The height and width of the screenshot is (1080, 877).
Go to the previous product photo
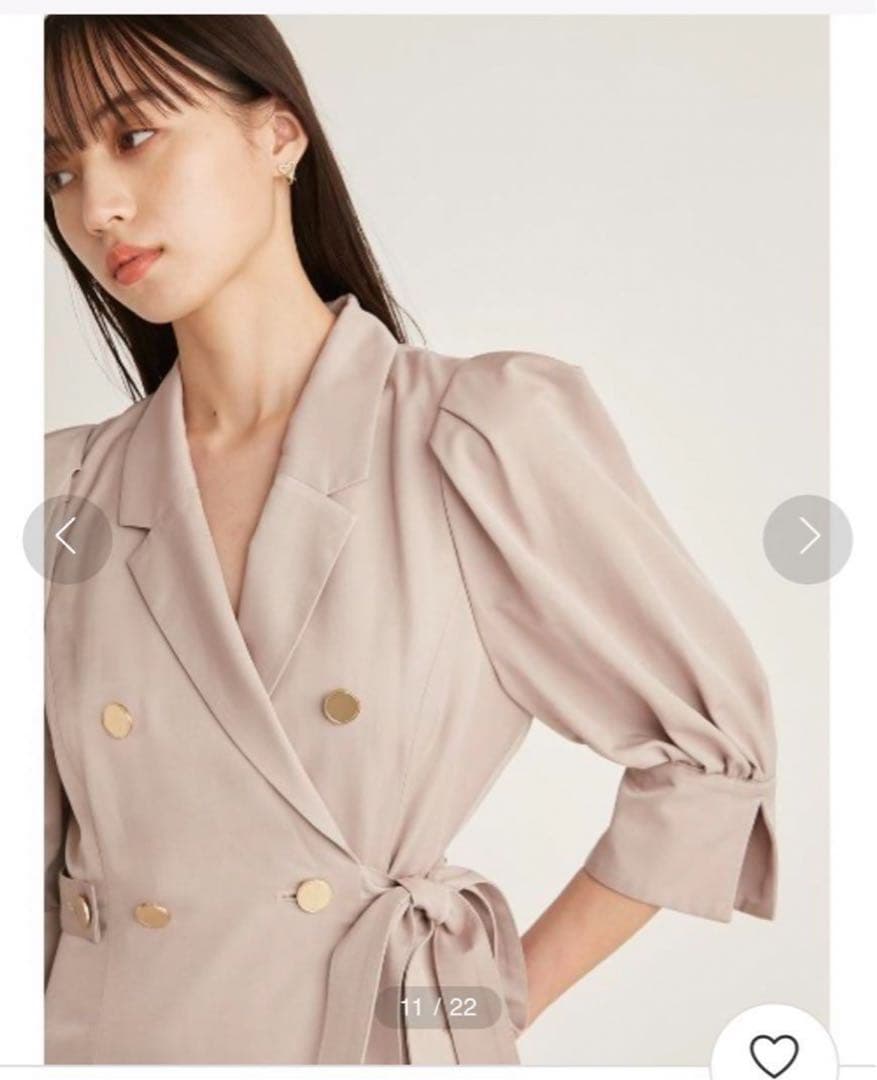pyautogui.click(x=67, y=539)
